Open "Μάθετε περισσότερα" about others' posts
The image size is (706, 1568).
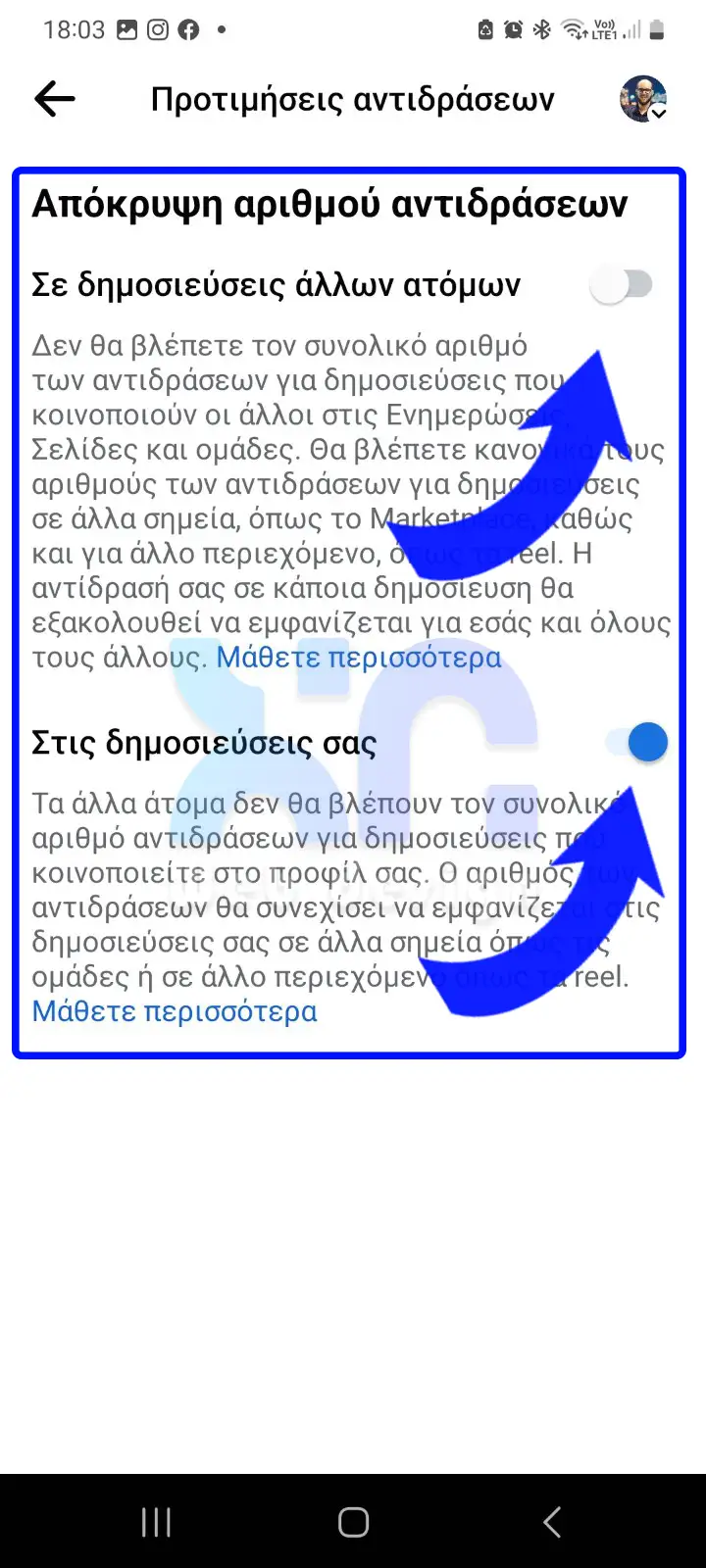(359, 658)
